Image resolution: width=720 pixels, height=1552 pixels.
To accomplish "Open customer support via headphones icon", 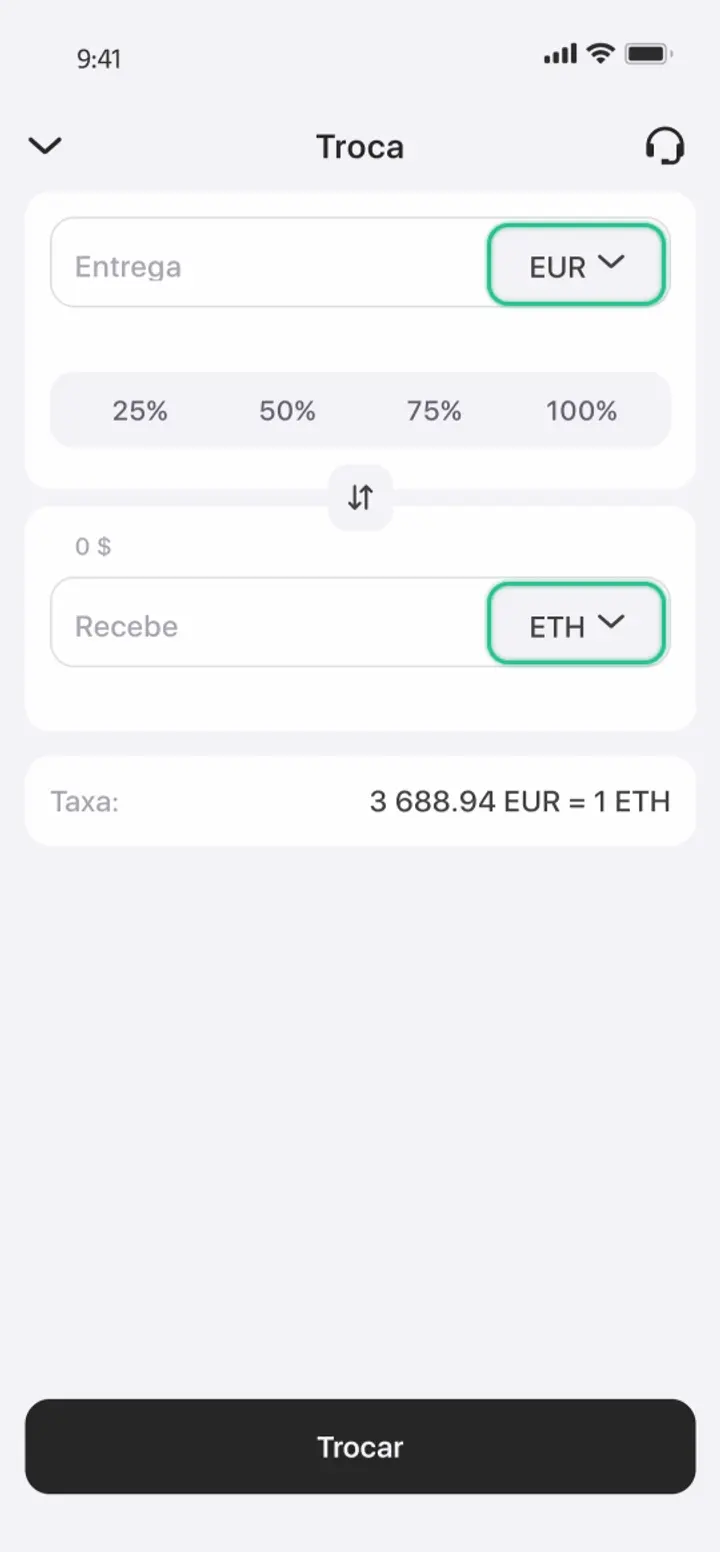I will [664, 146].
